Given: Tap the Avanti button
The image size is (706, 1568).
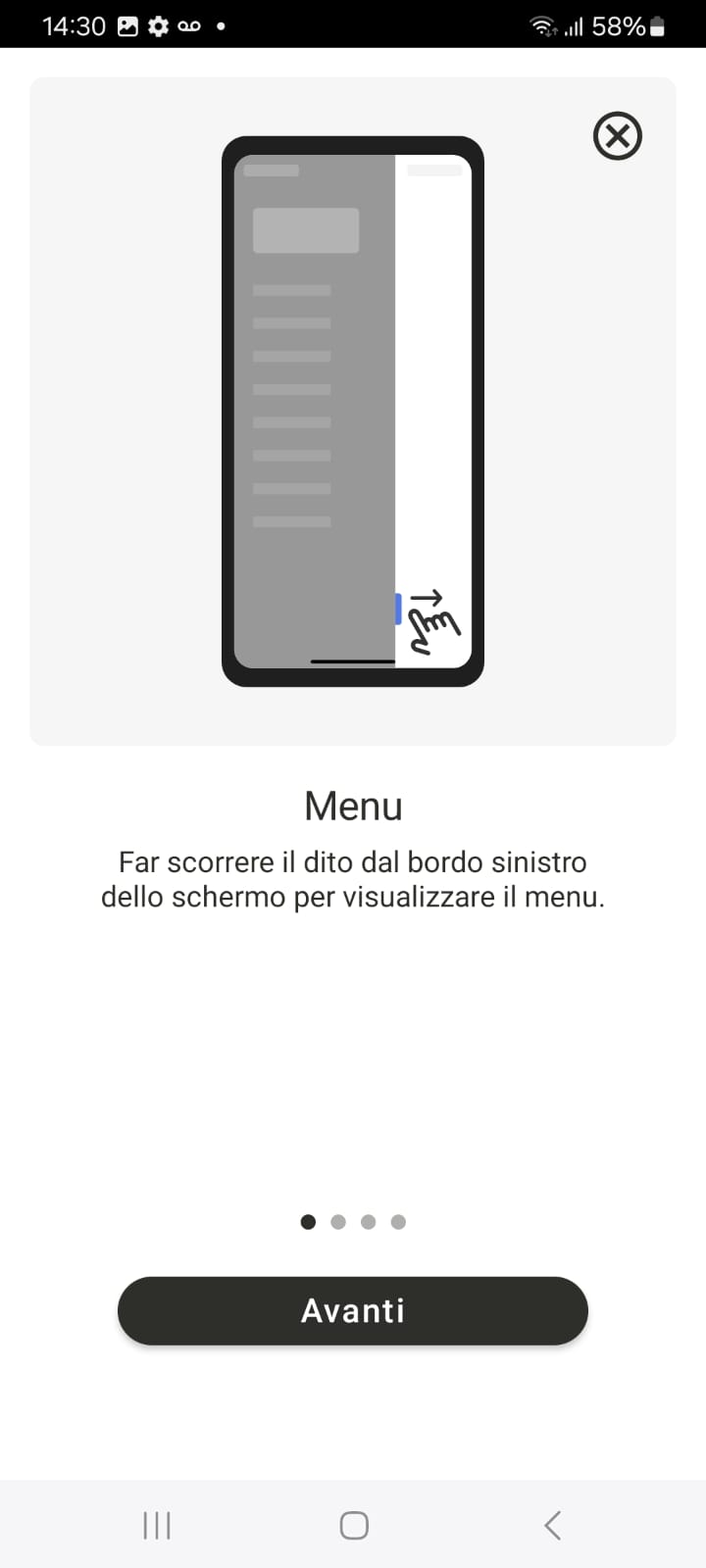Looking at the screenshot, I should pyautogui.click(x=353, y=1310).
